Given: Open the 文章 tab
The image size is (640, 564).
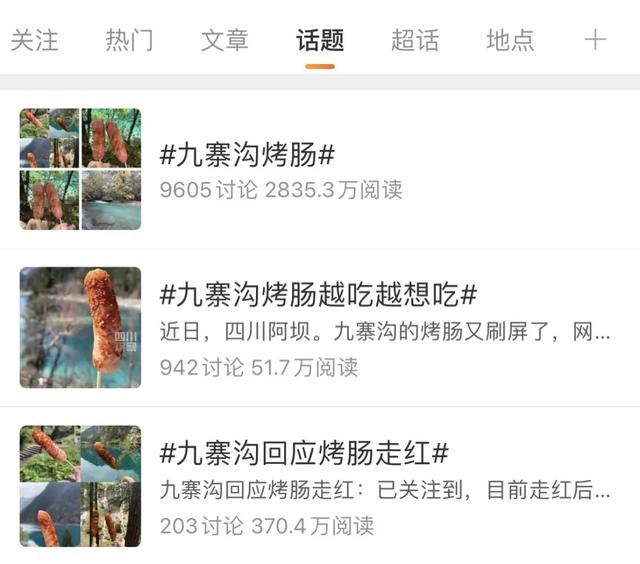Looking at the screenshot, I should tap(224, 41).
